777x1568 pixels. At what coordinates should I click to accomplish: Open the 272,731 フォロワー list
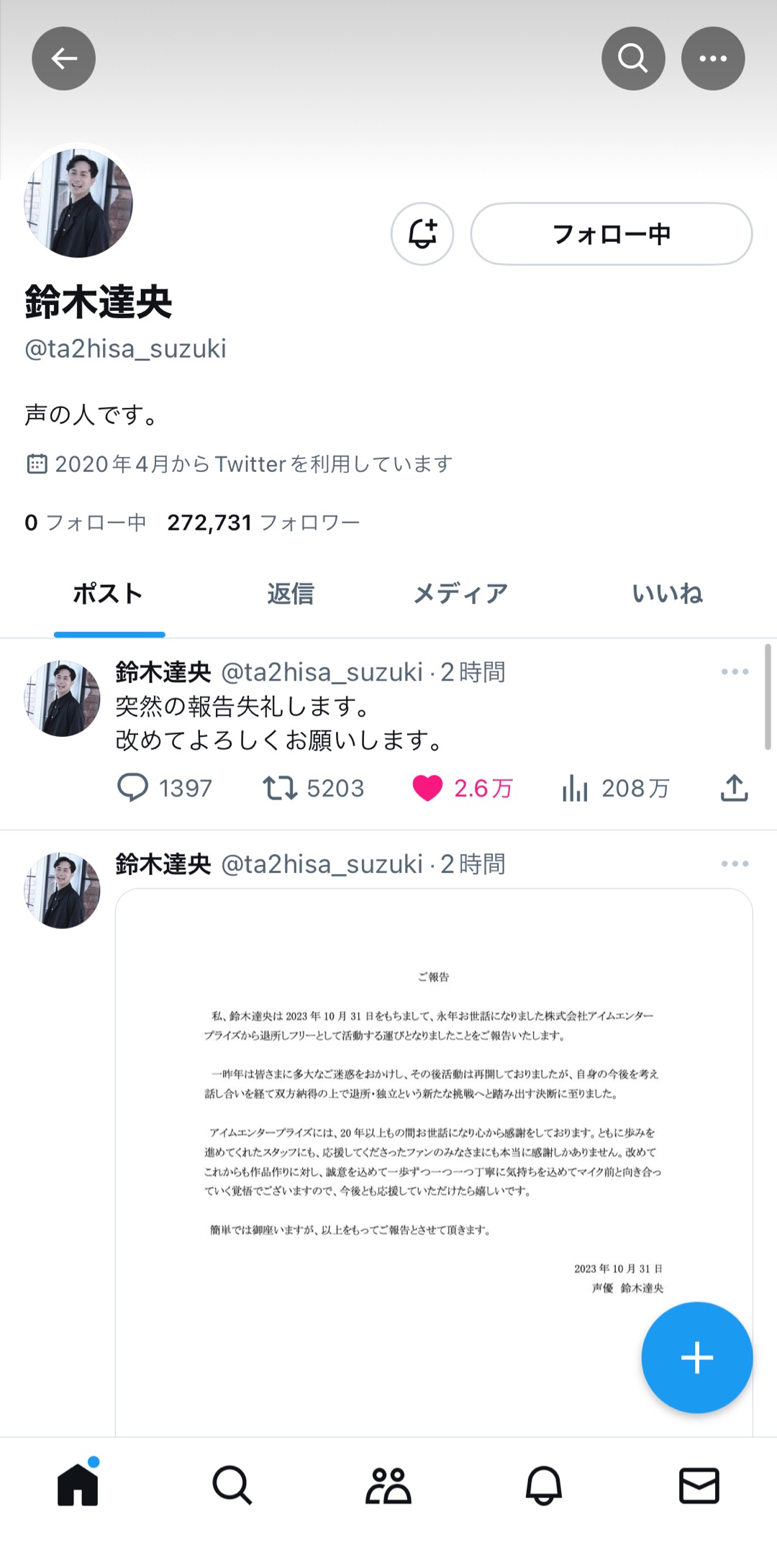263,522
